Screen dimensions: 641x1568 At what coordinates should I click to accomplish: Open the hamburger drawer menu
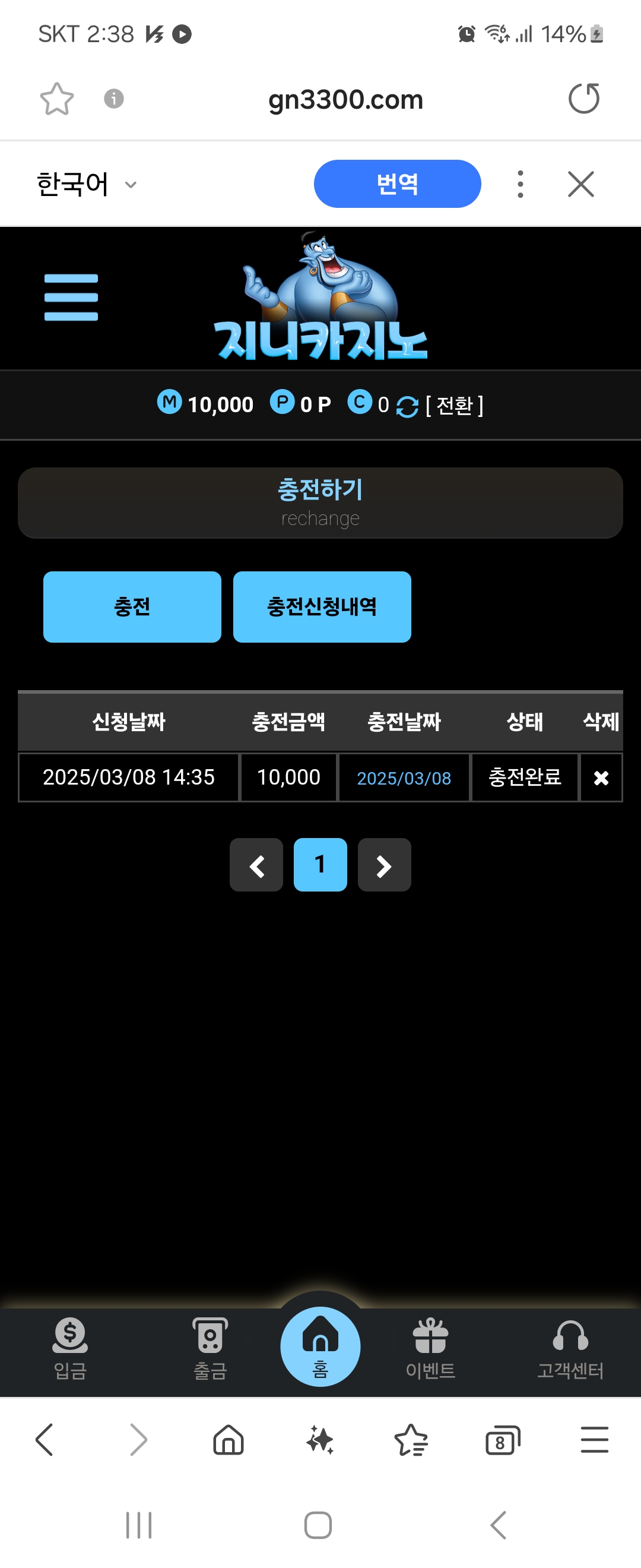[71, 297]
